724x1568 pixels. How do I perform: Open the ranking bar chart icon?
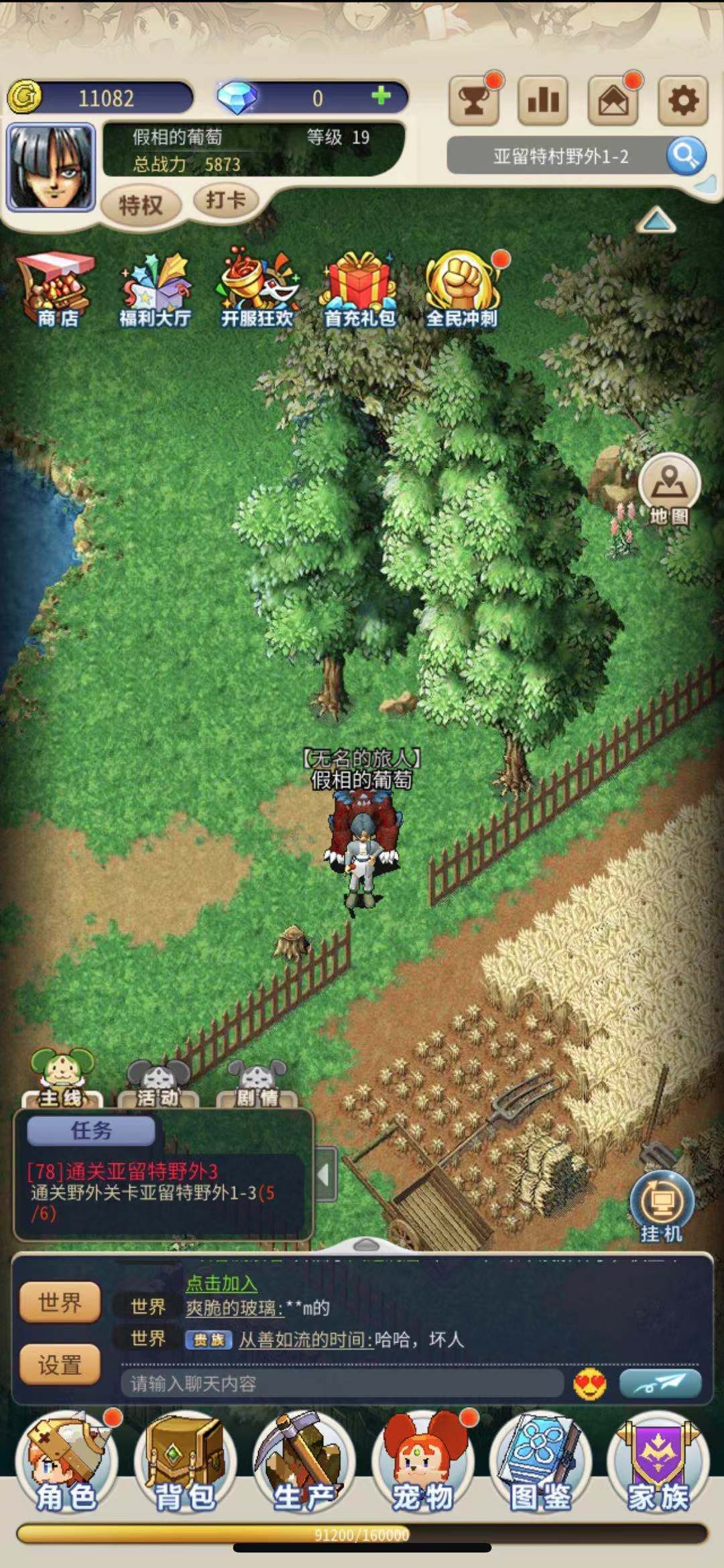pos(543,101)
